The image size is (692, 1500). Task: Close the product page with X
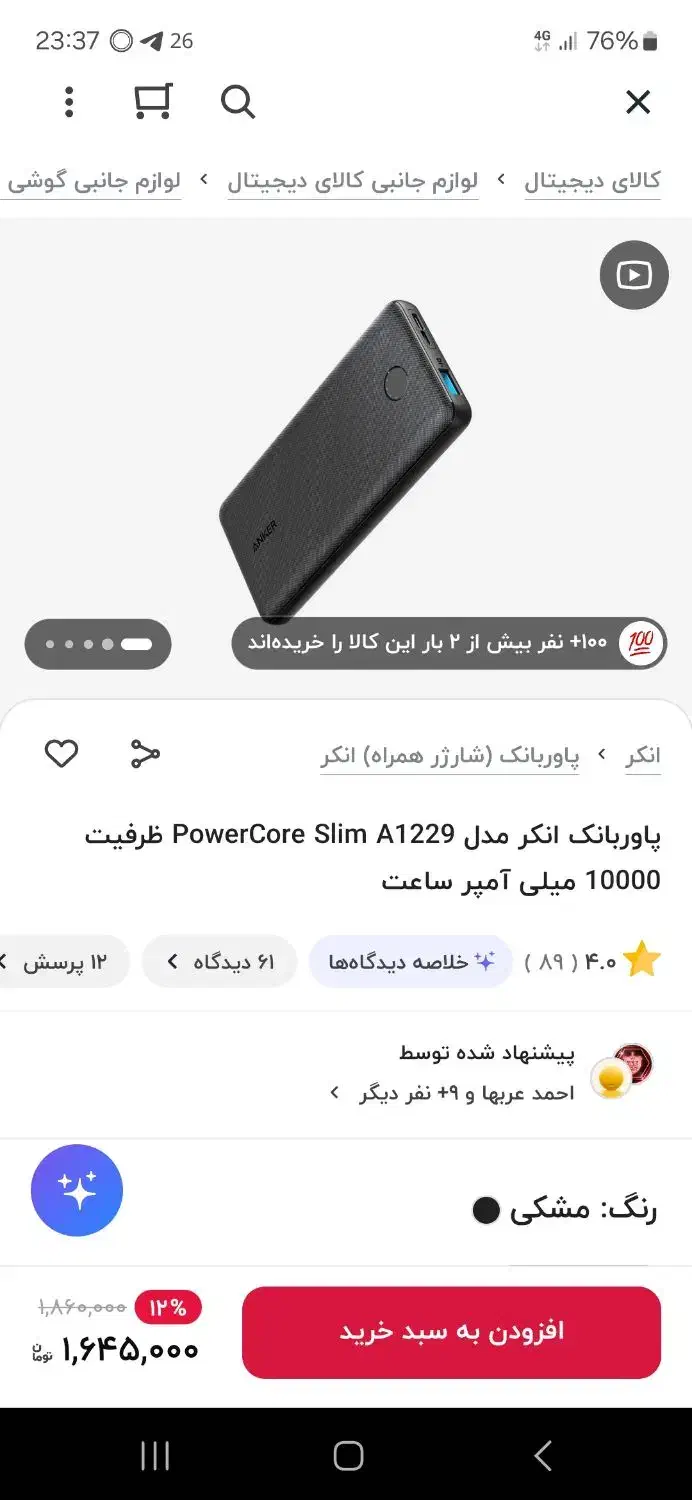pyautogui.click(x=637, y=102)
